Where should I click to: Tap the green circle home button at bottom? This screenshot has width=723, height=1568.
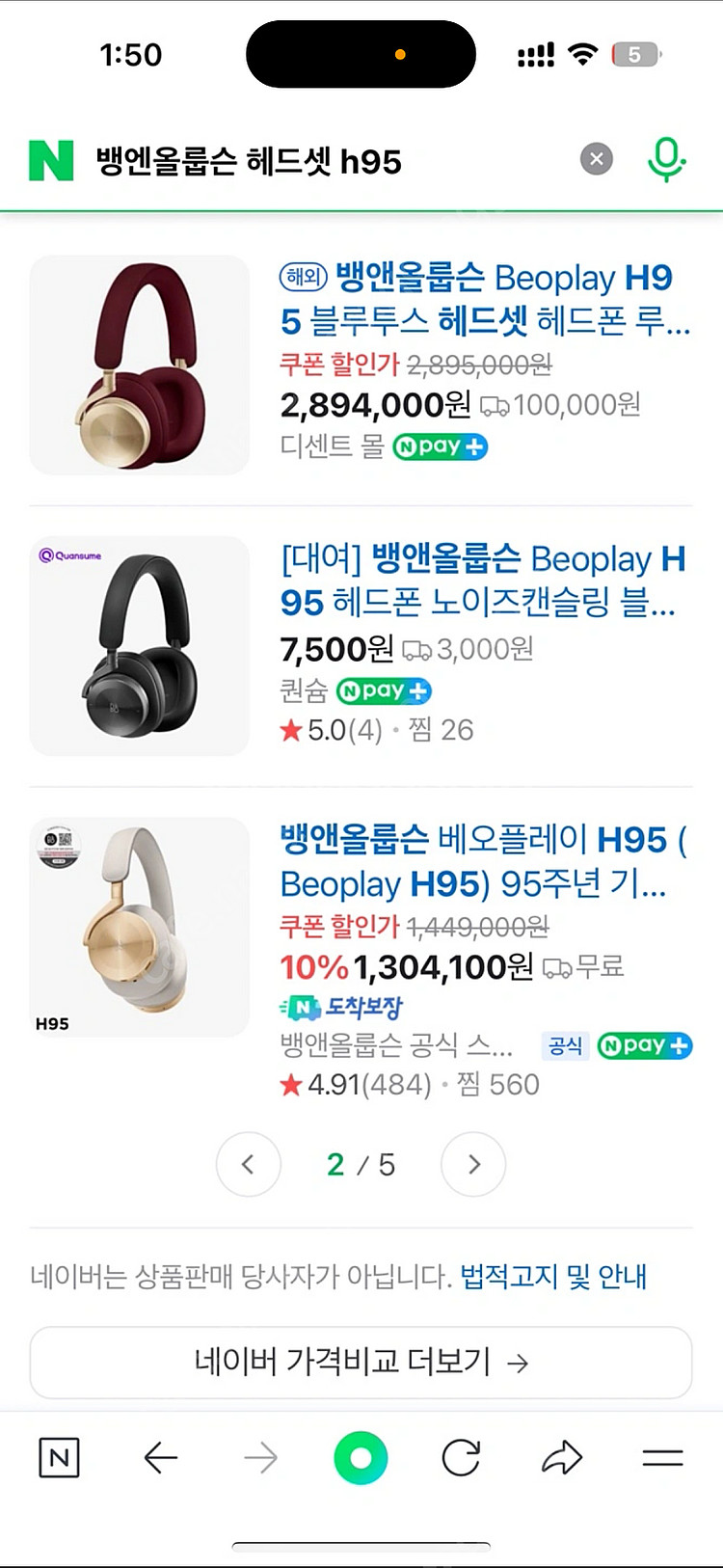click(360, 1458)
